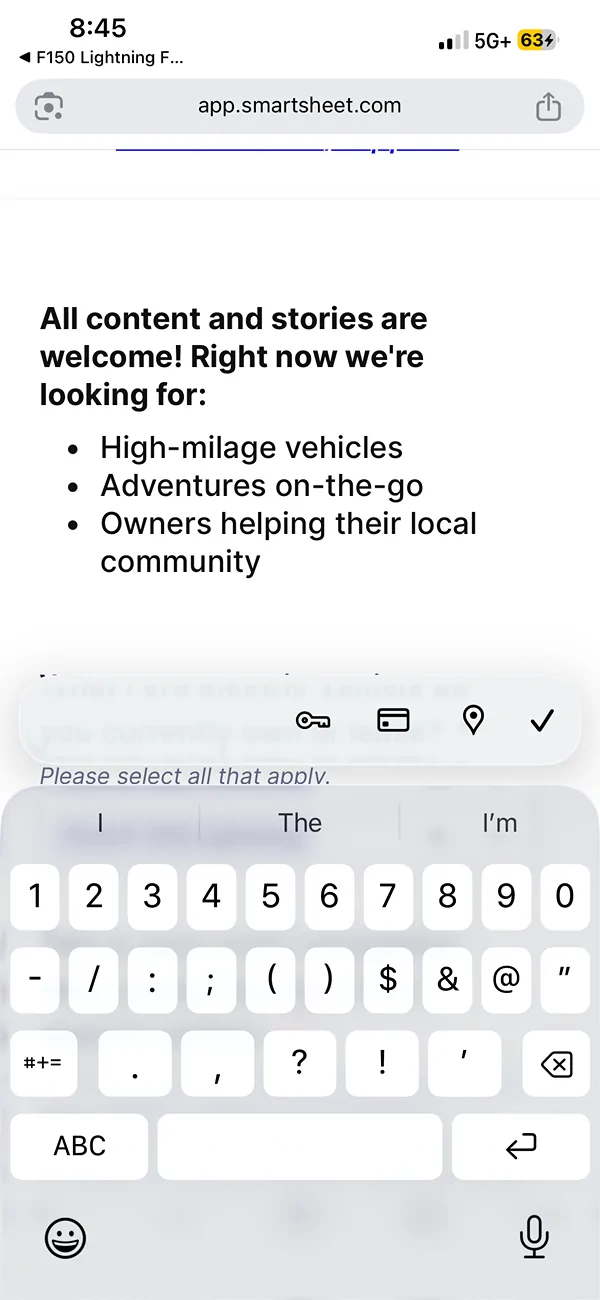The height and width of the screenshot is (1300, 600).
Task: Type the number 5 key
Action: (x=270, y=896)
